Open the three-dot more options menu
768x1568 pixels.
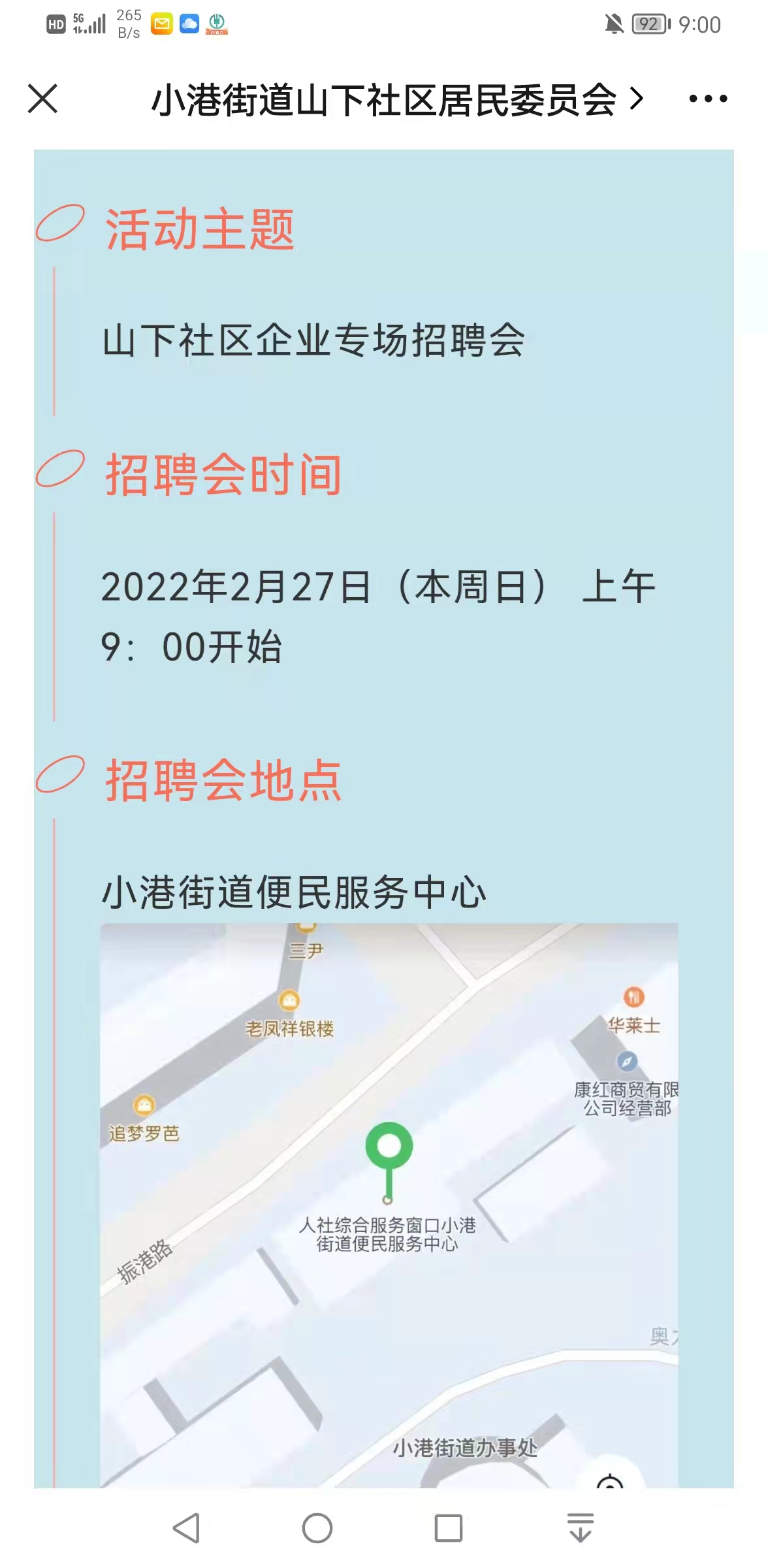click(708, 99)
